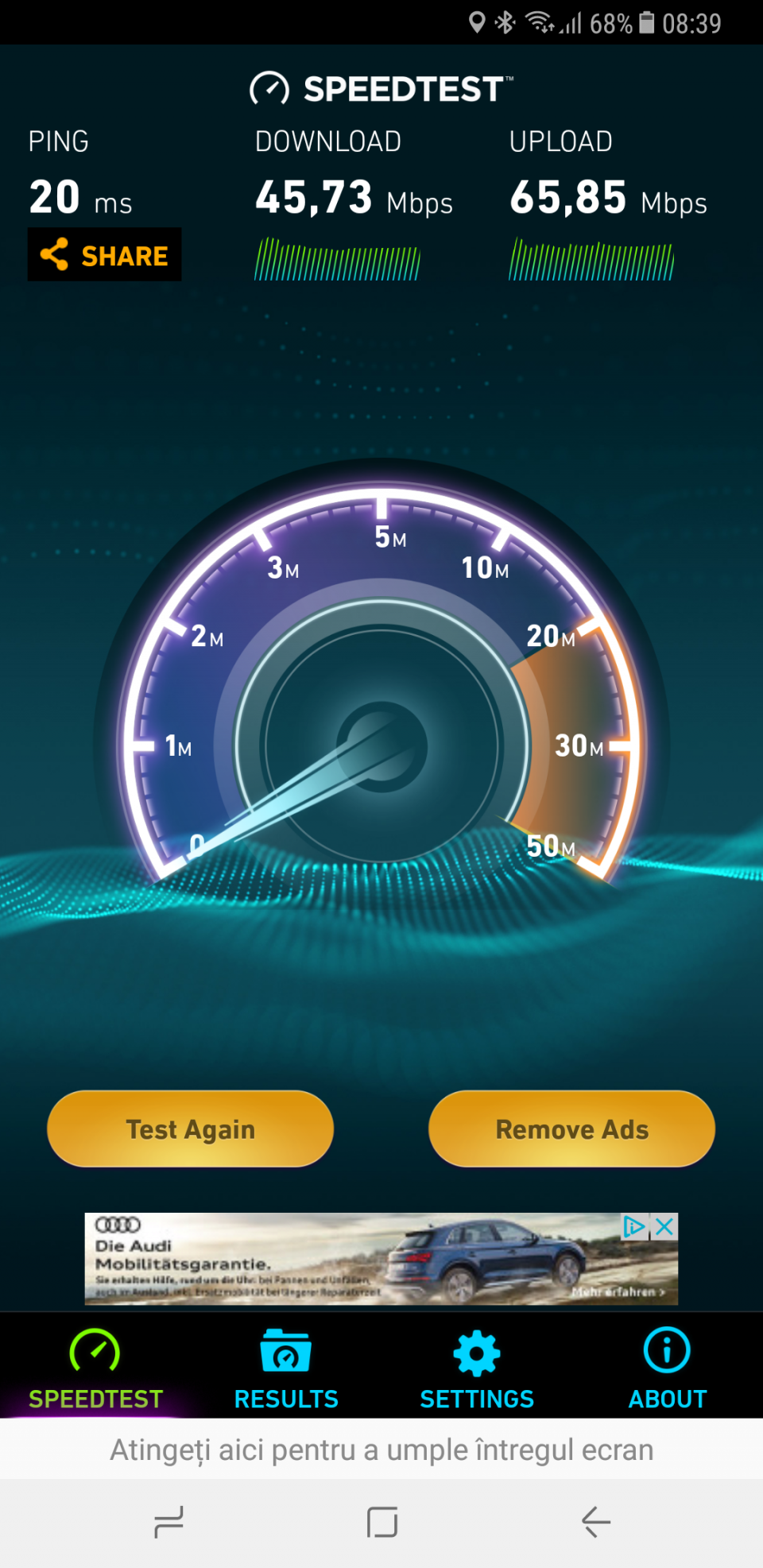Open the About tab

[x=667, y=1368]
